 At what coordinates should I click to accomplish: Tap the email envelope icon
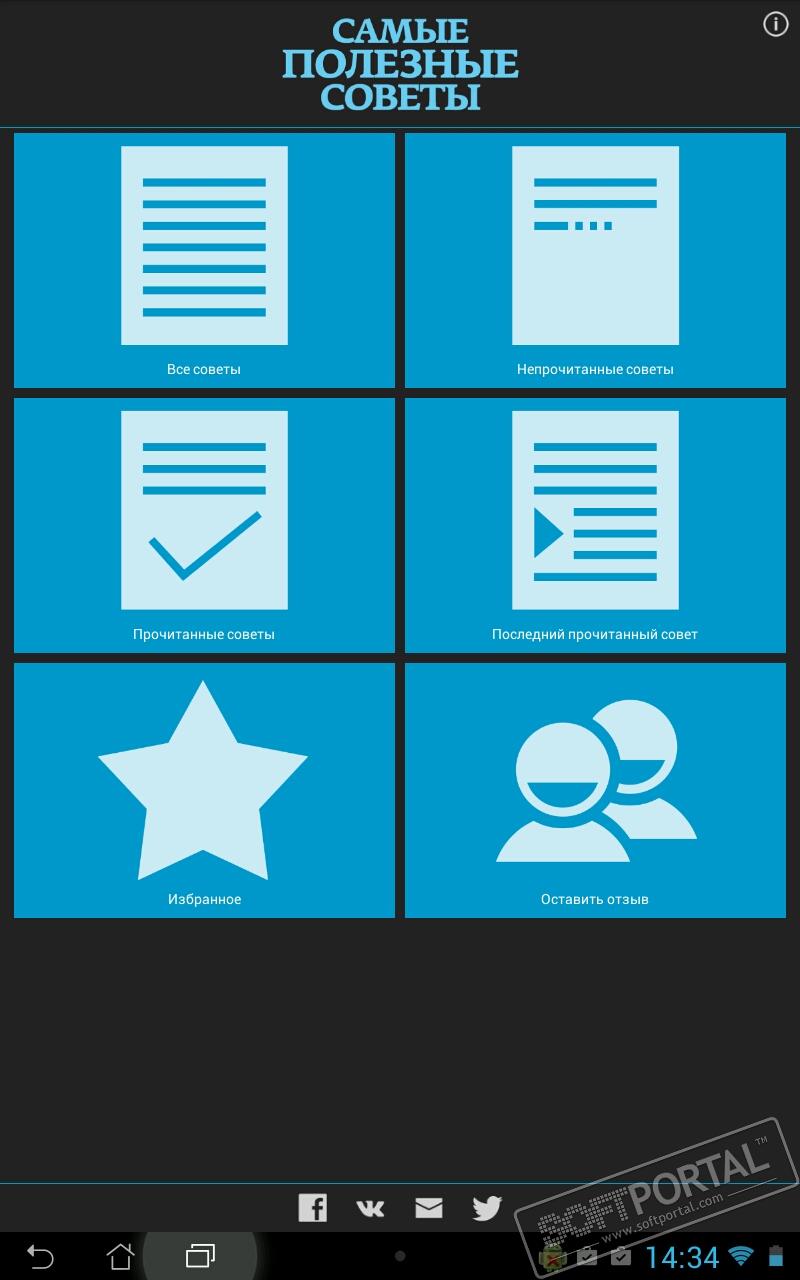click(429, 1208)
